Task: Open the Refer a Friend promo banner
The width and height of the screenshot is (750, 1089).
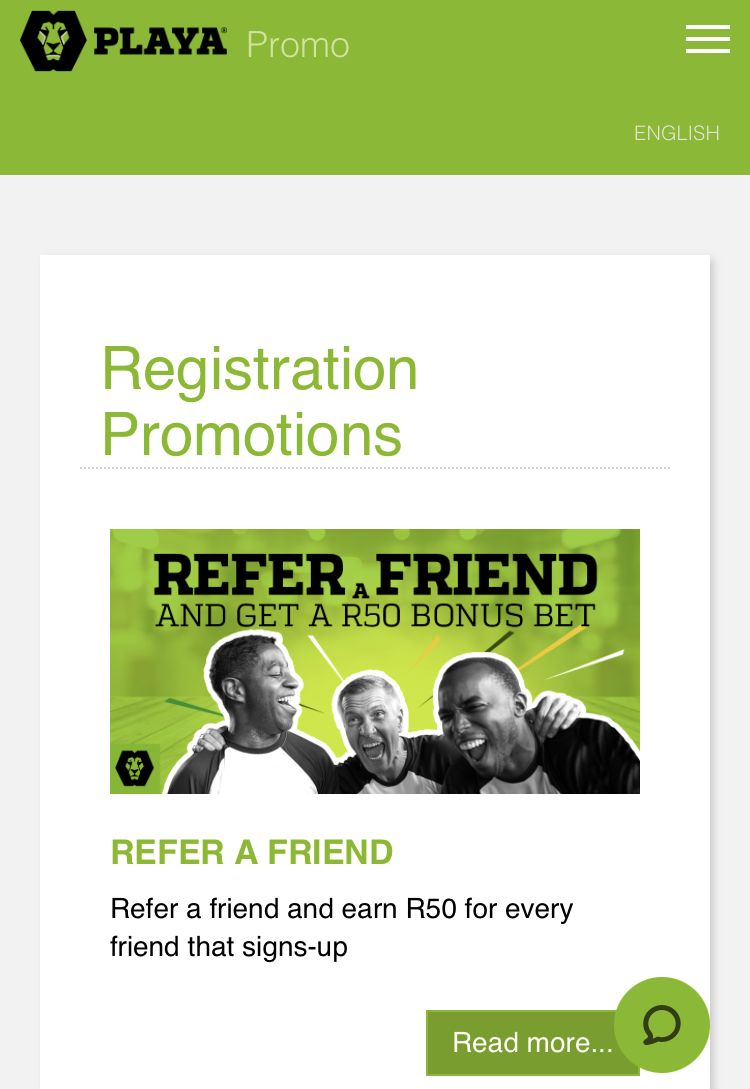Action: [375, 661]
